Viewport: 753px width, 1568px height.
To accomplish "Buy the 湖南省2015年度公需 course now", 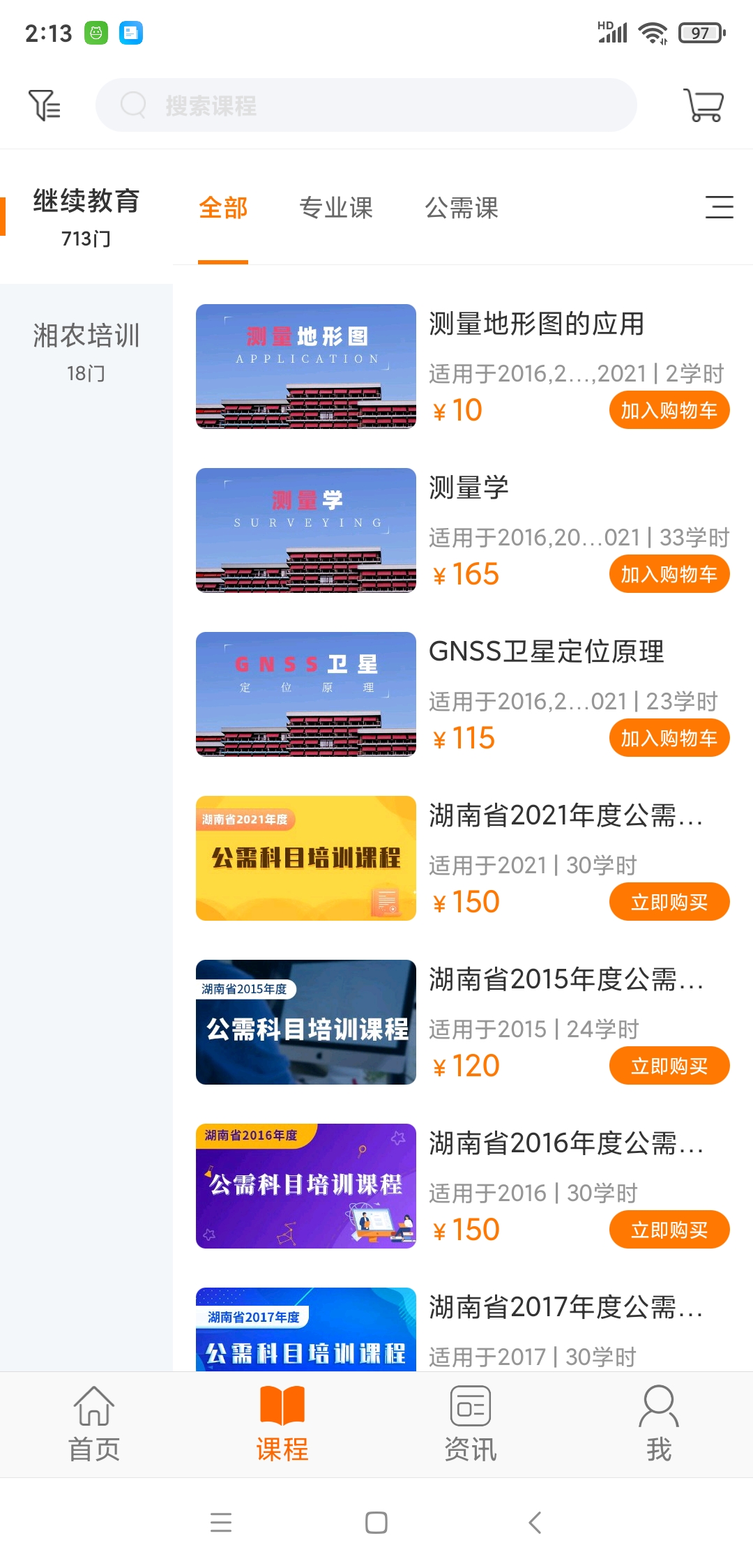I will [x=669, y=1066].
